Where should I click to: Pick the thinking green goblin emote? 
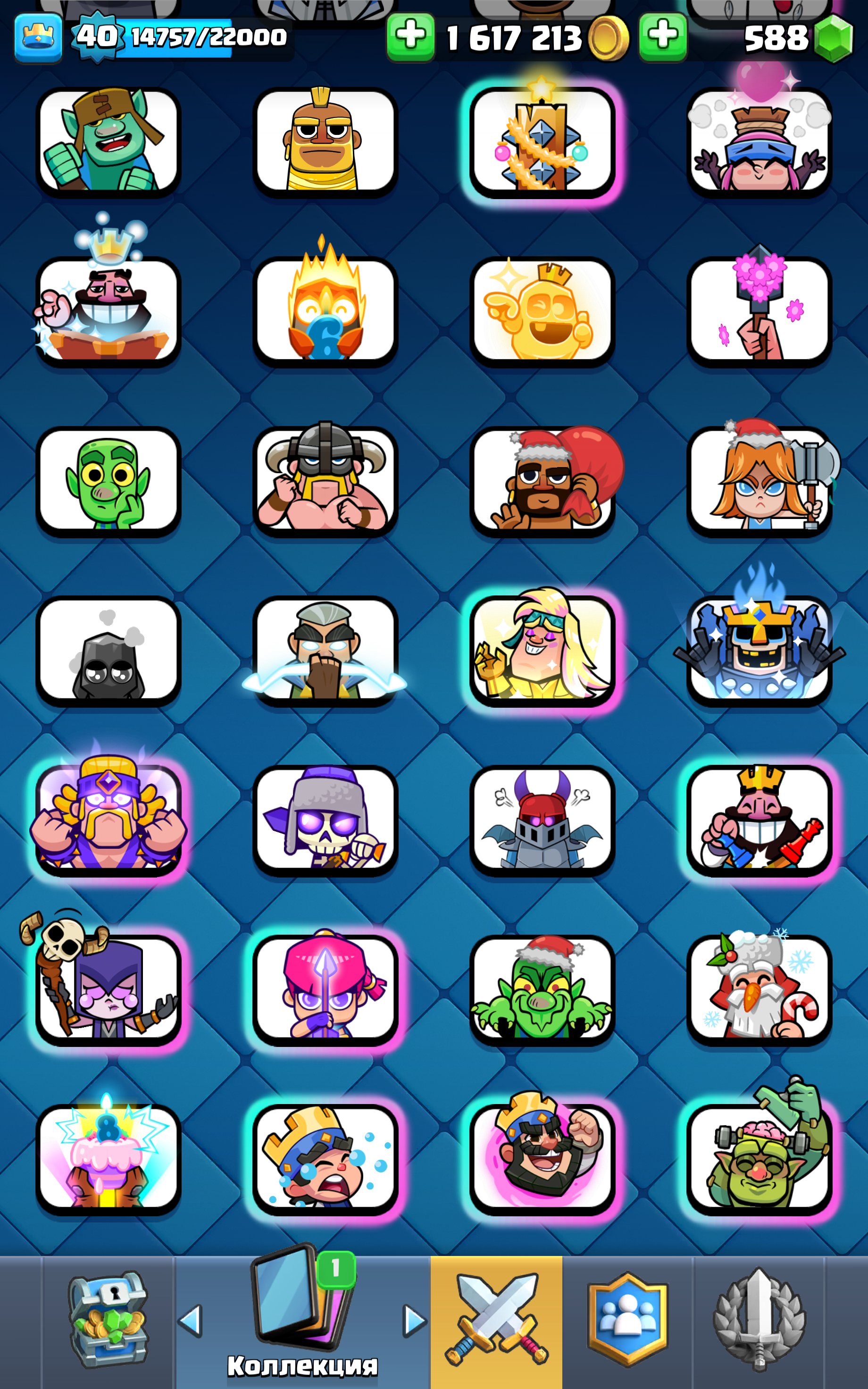[x=108, y=480]
